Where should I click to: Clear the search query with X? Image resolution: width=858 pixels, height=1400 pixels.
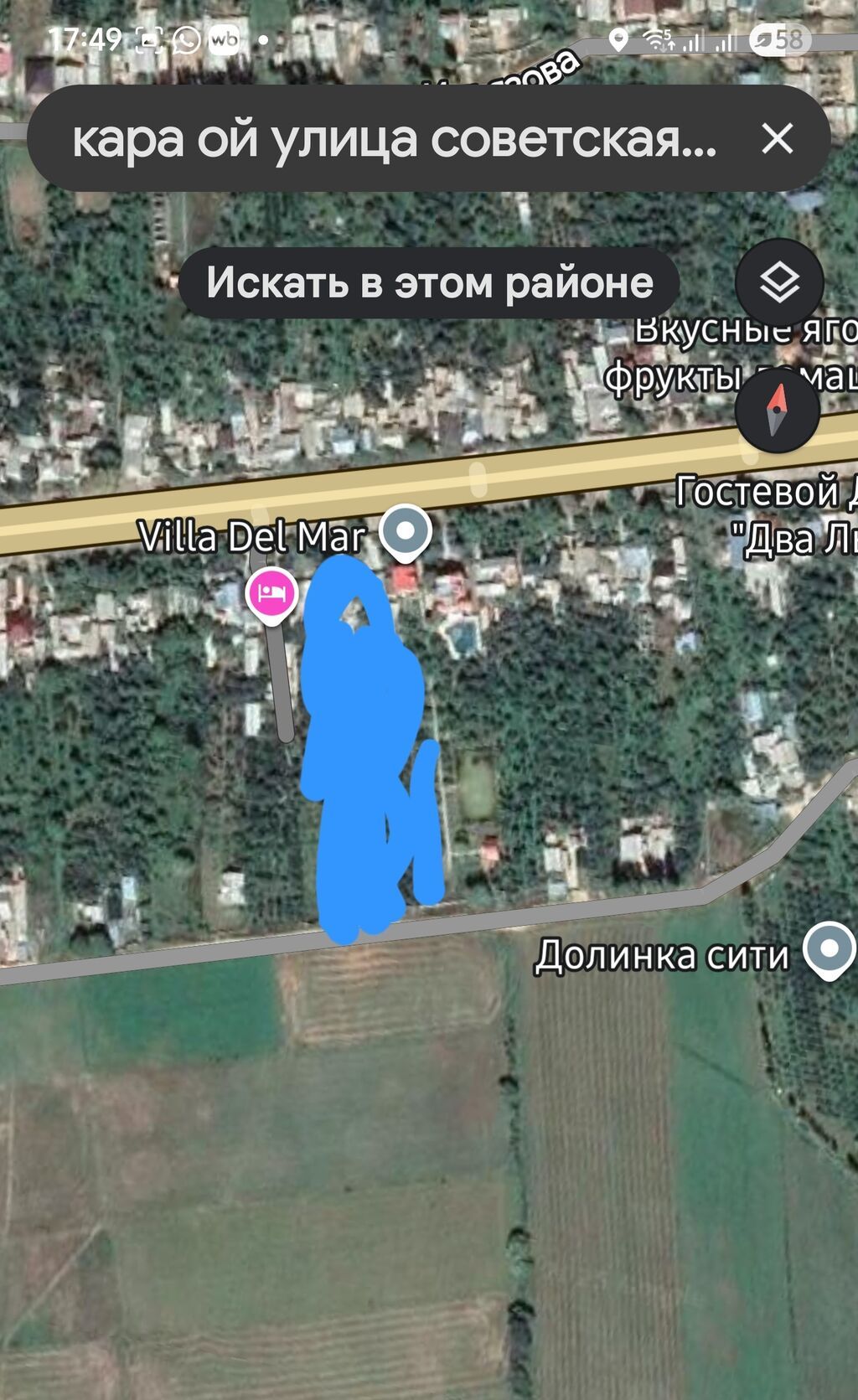(778, 138)
